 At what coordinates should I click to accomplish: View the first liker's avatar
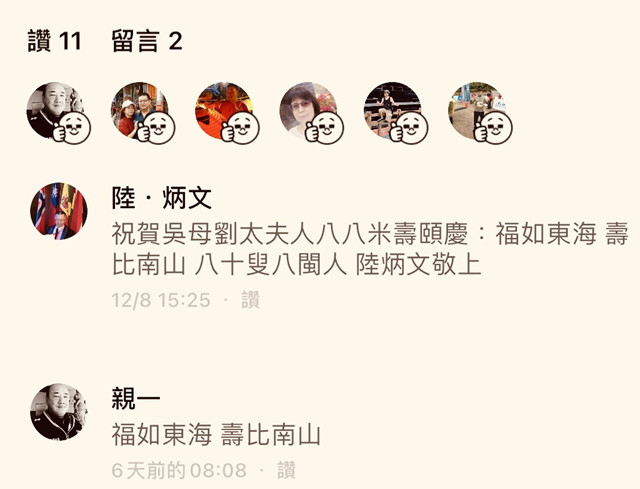pos(55,111)
